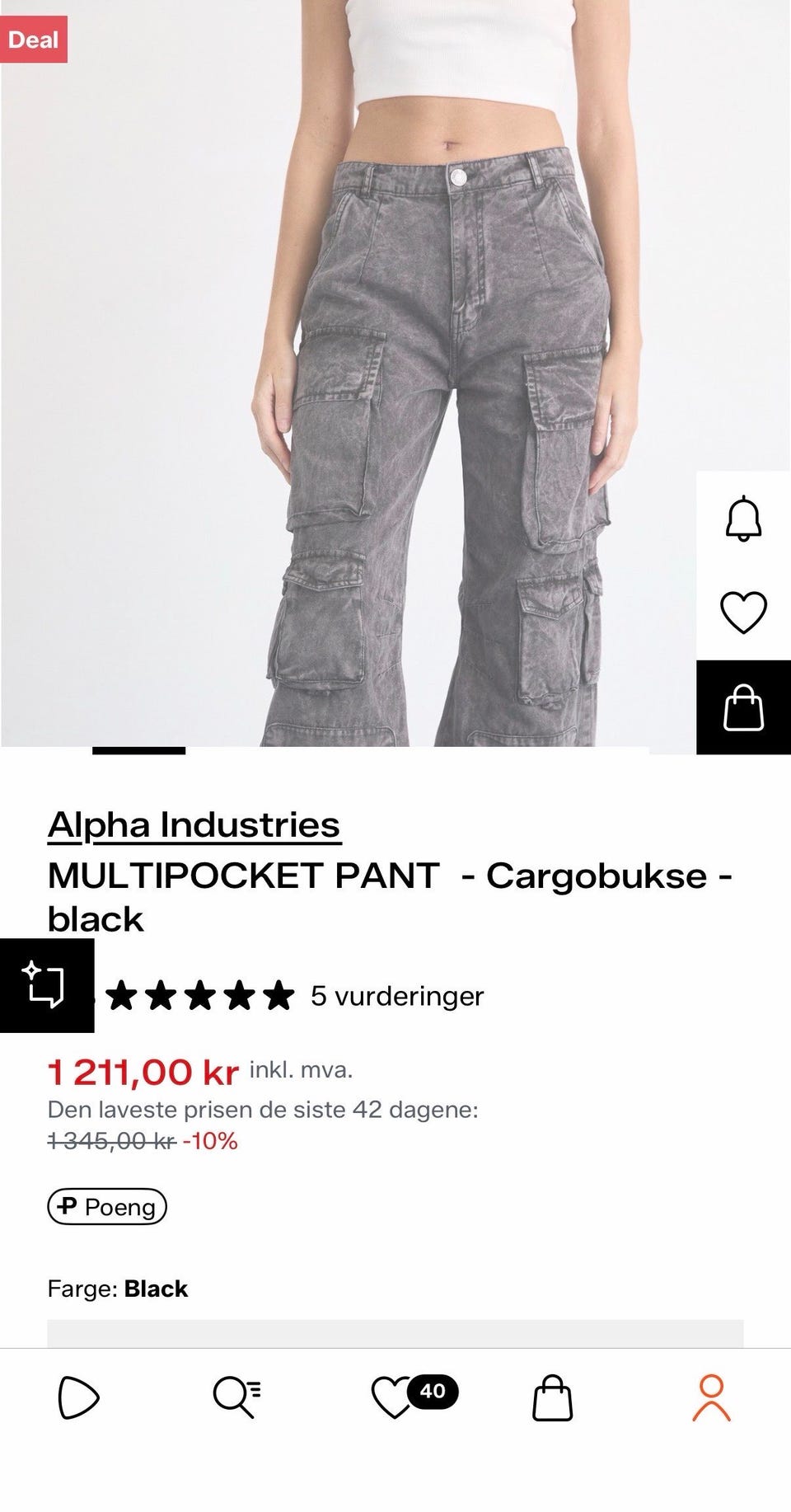View the 5 vurderinger reviews
Viewport: 791px width, 1512px height.
[397, 996]
